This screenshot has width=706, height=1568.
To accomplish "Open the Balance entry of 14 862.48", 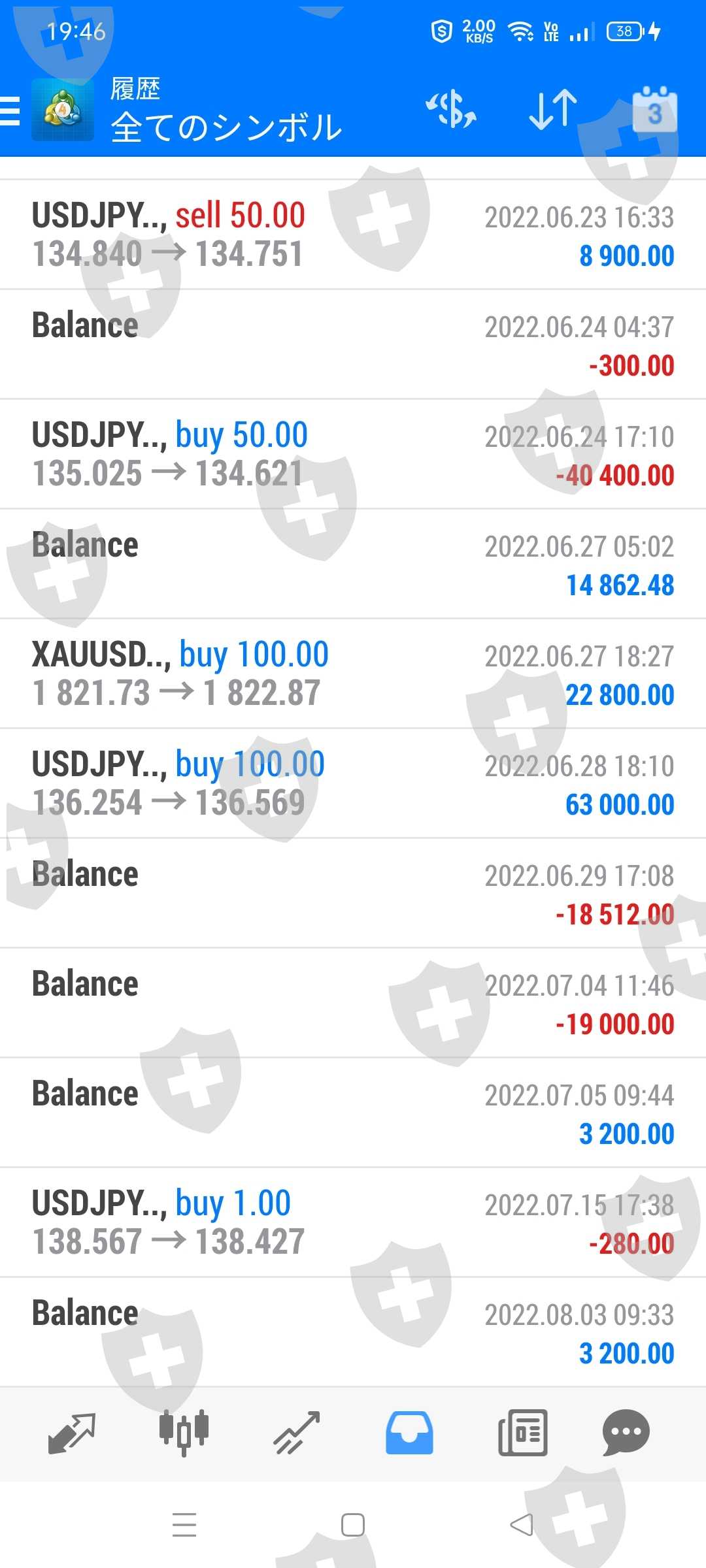I will tap(353, 564).
